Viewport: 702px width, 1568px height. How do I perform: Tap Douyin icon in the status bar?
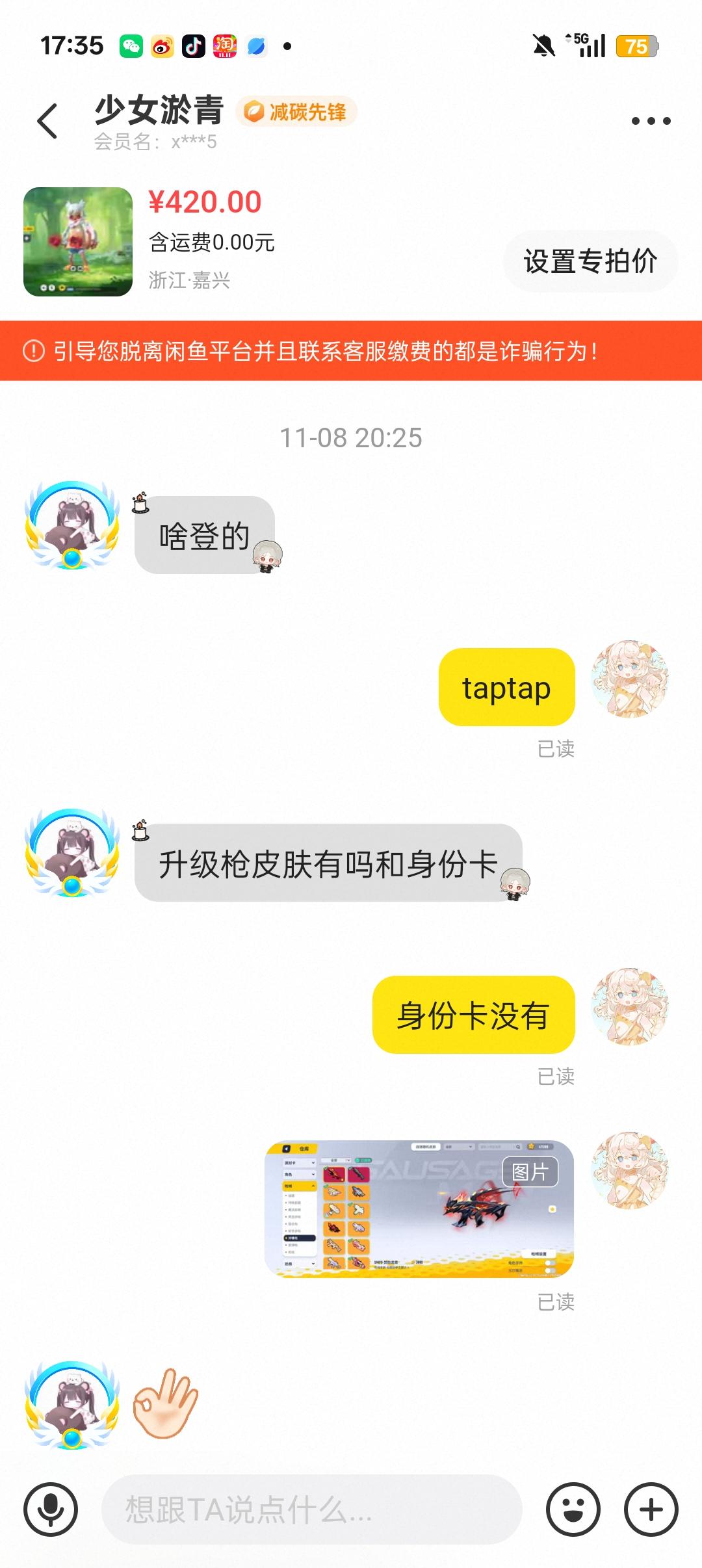pos(193,46)
